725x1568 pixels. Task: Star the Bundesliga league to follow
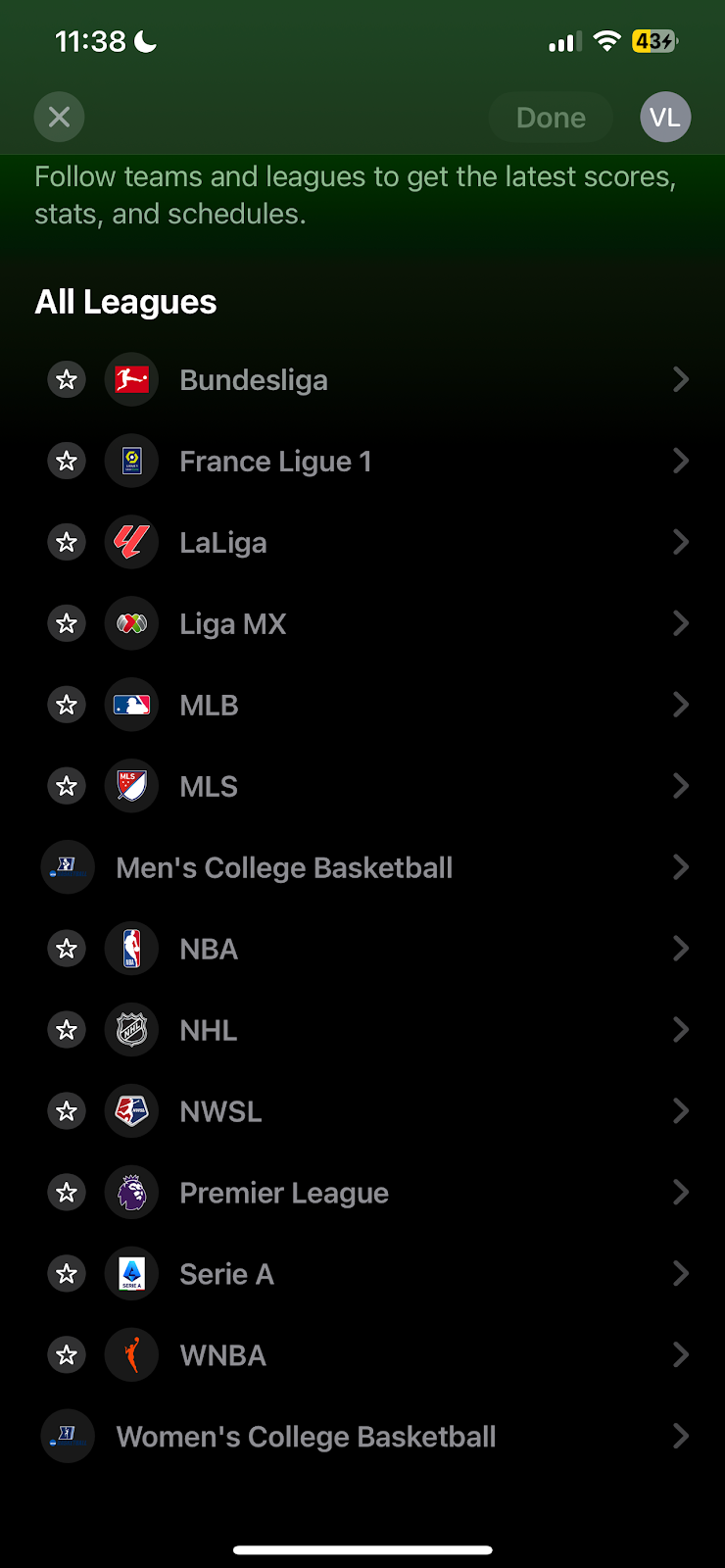point(67,379)
